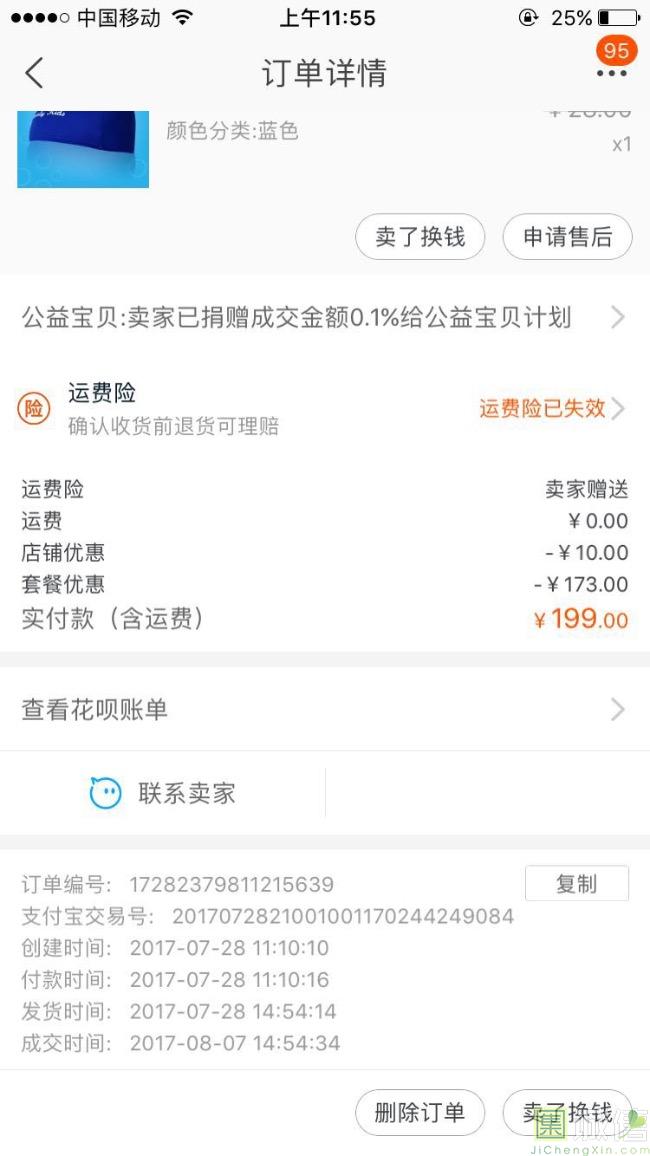Go back from order details
Viewport: 650px width, 1156px height.
click(x=35, y=73)
